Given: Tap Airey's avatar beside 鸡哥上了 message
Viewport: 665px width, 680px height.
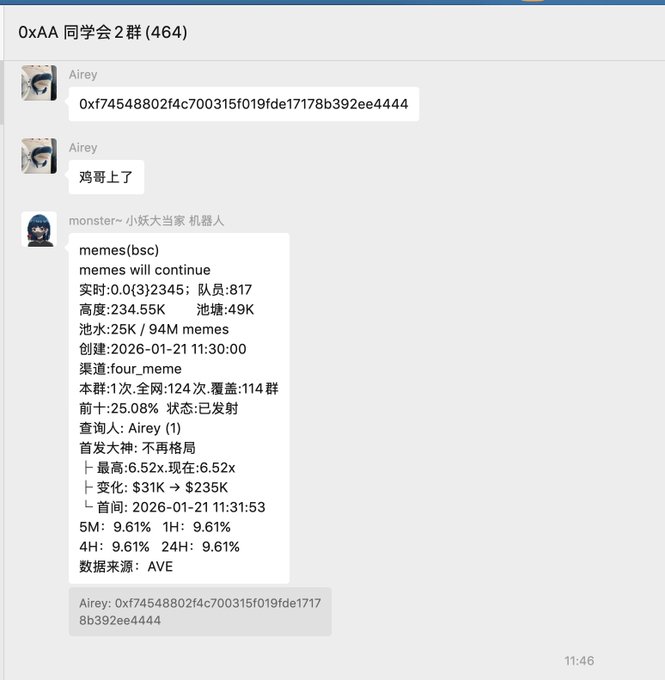Looking at the screenshot, I should tap(38, 156).
